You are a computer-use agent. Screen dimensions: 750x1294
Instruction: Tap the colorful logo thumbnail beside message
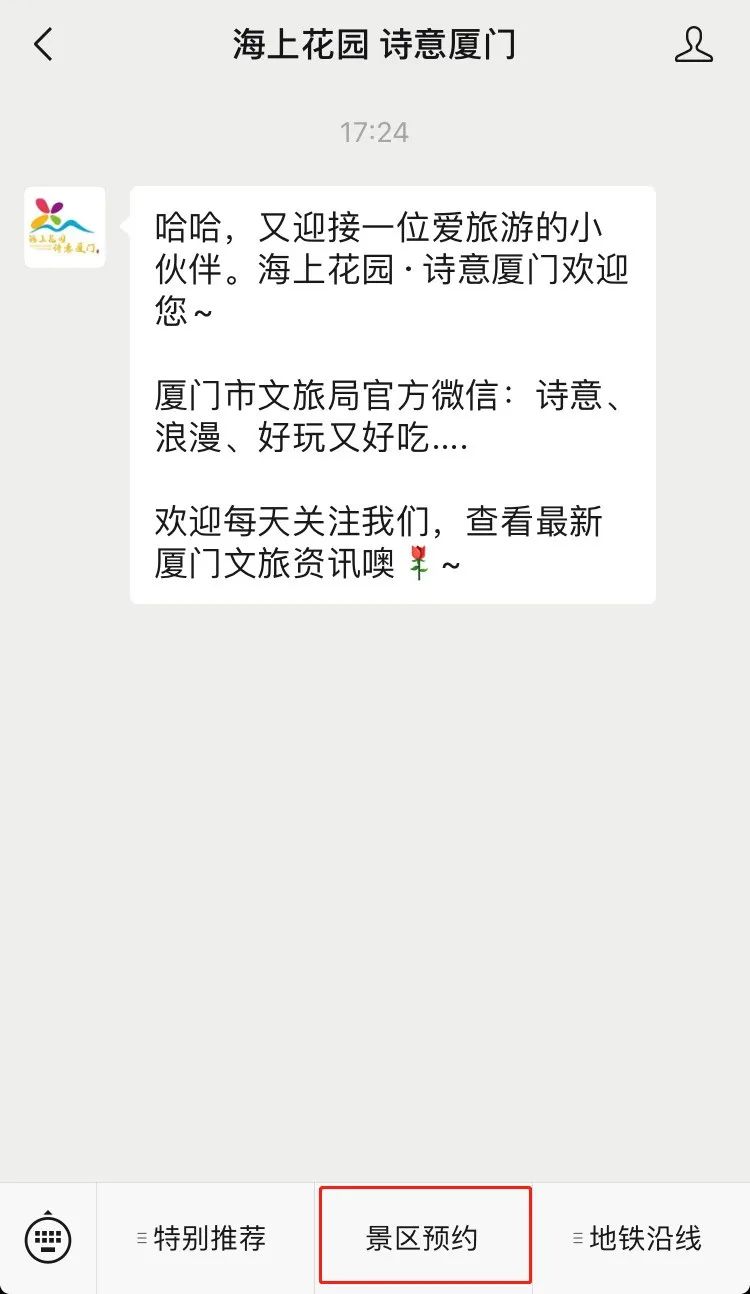(x=64, y=227)
